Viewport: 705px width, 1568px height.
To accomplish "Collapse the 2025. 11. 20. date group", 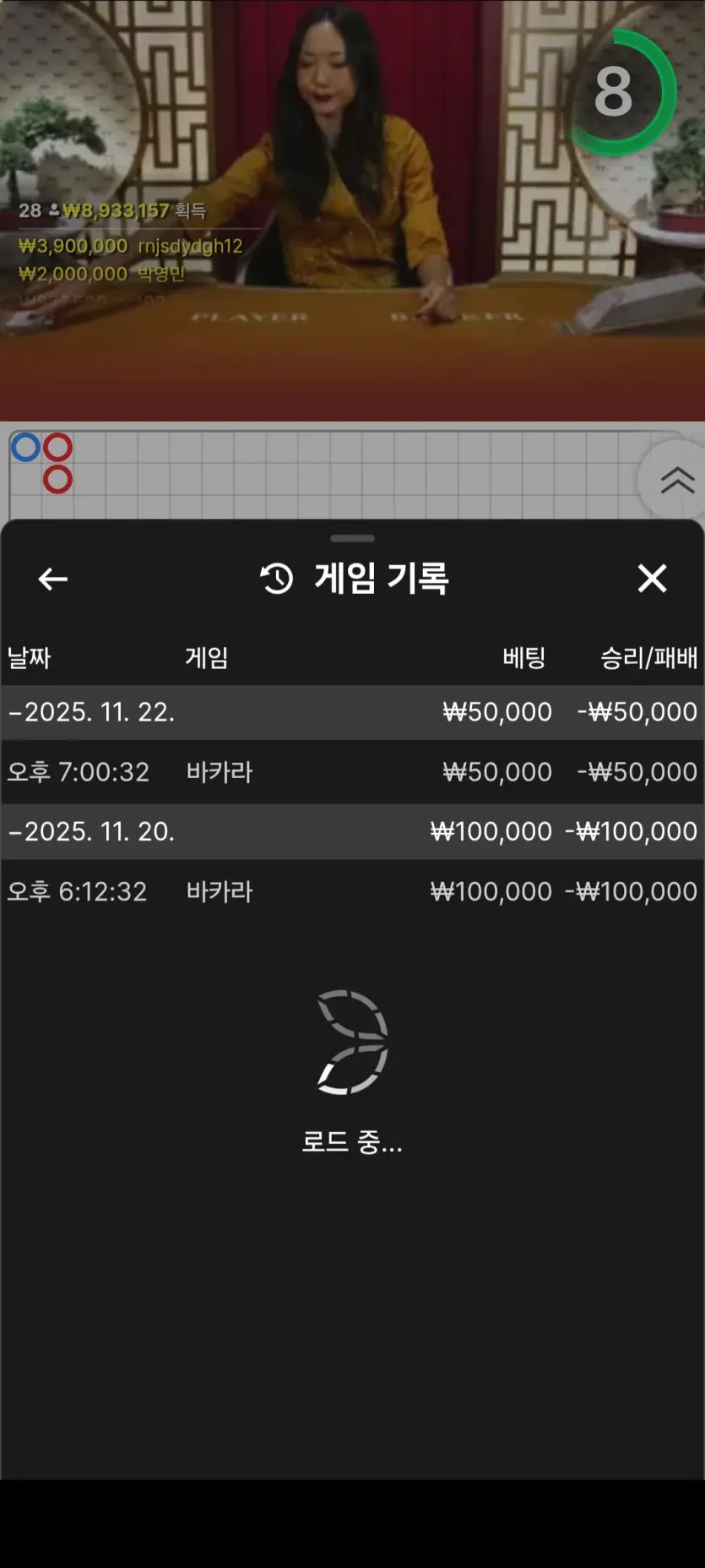I will 352,831.
